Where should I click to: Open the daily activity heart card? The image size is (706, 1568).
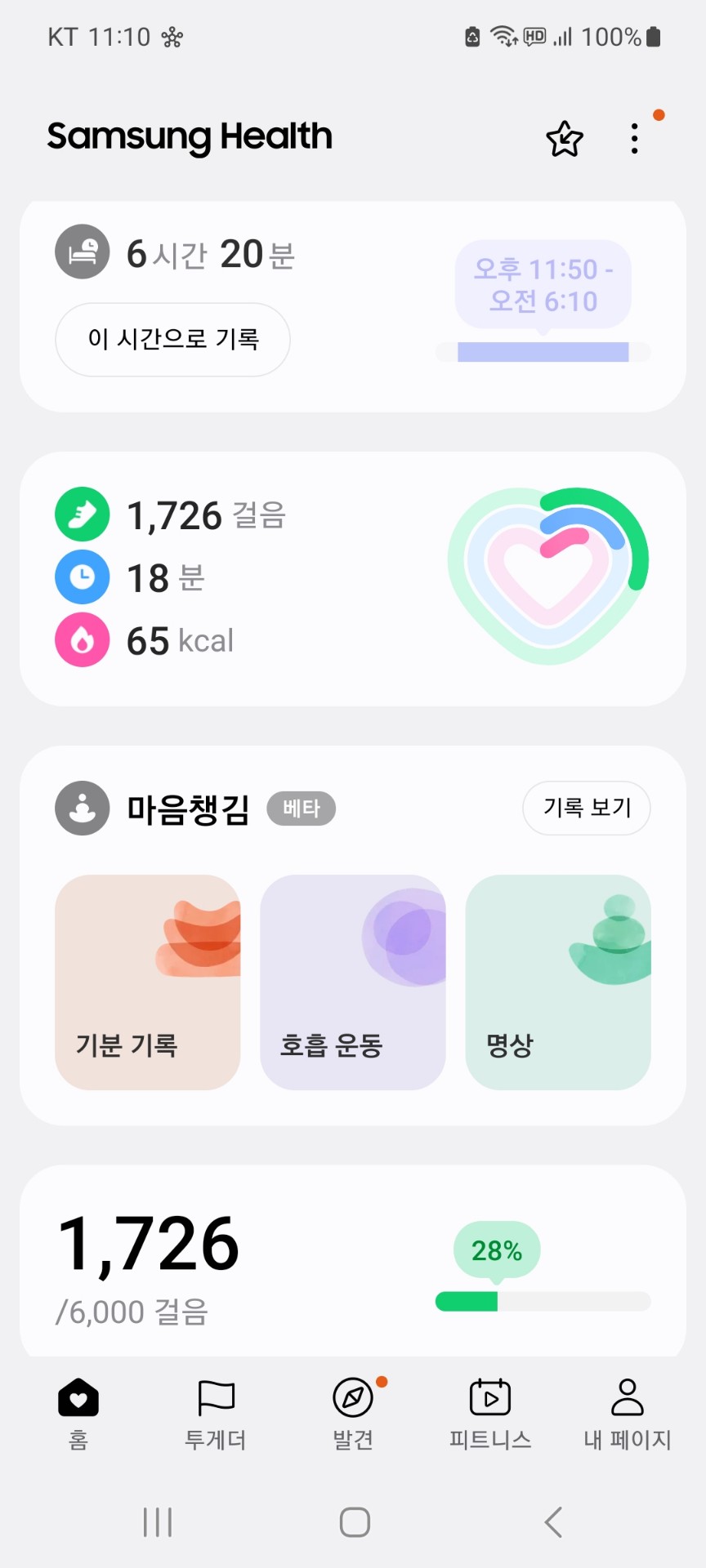[353, 578]
